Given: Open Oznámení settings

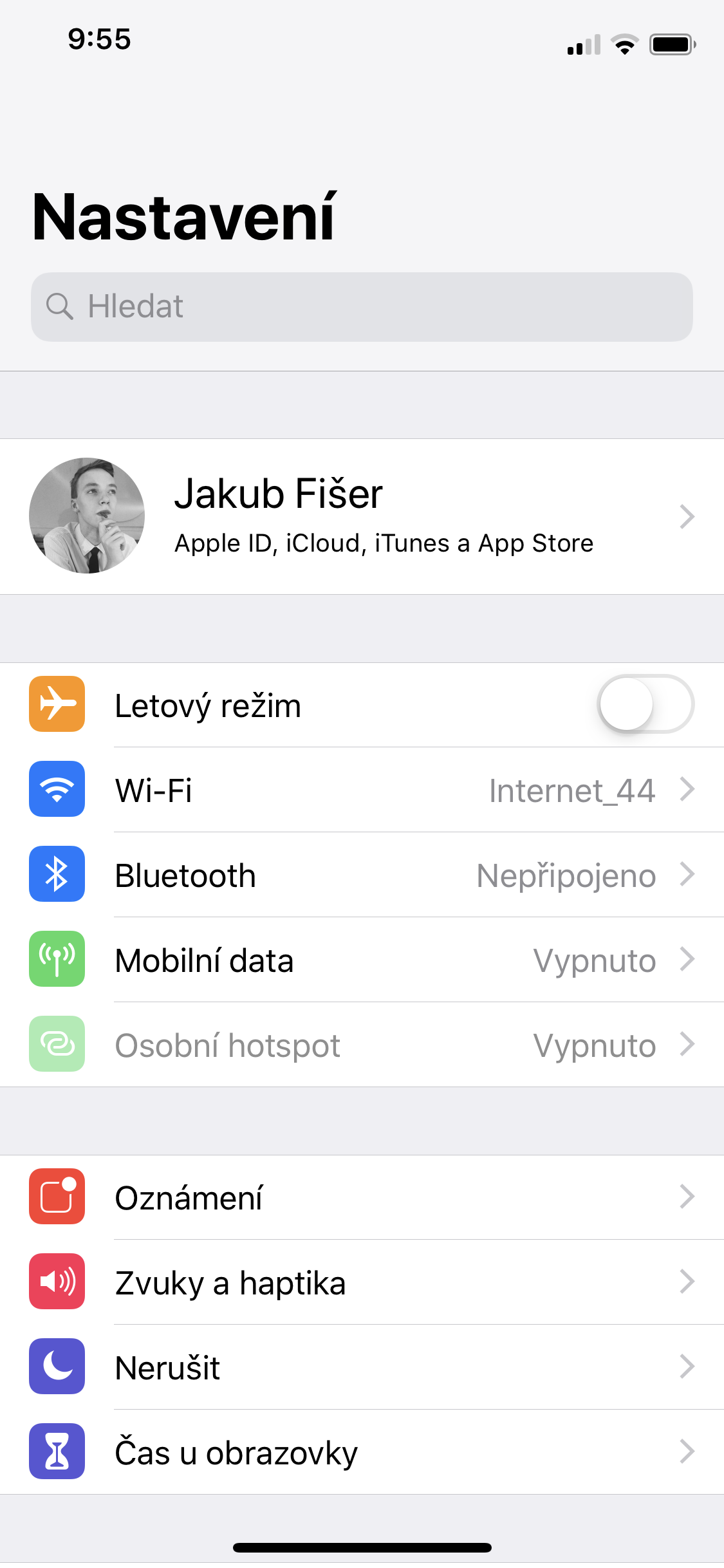Looking at the screenshot, I should (x=362, y=1197).
